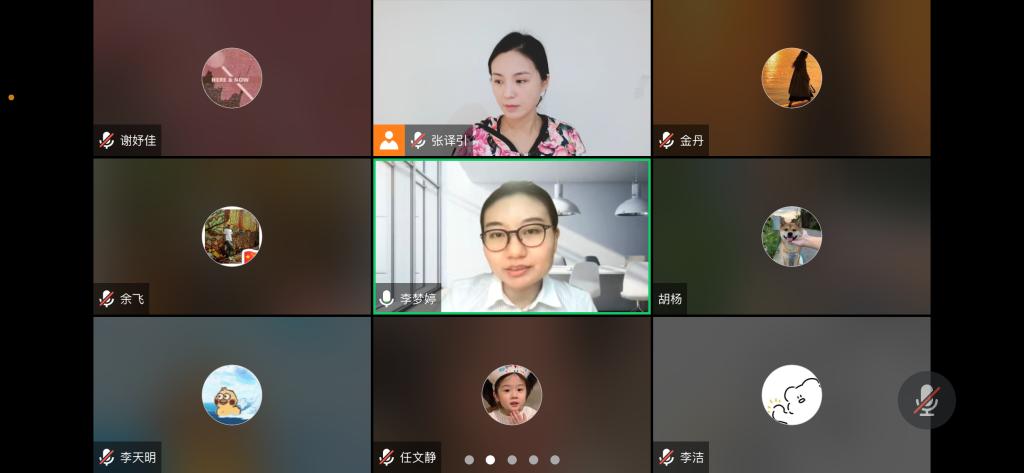Open 金丹's participant tile
The height and width of the screenshot is (473, 1024).
click(x=791, y=78)
